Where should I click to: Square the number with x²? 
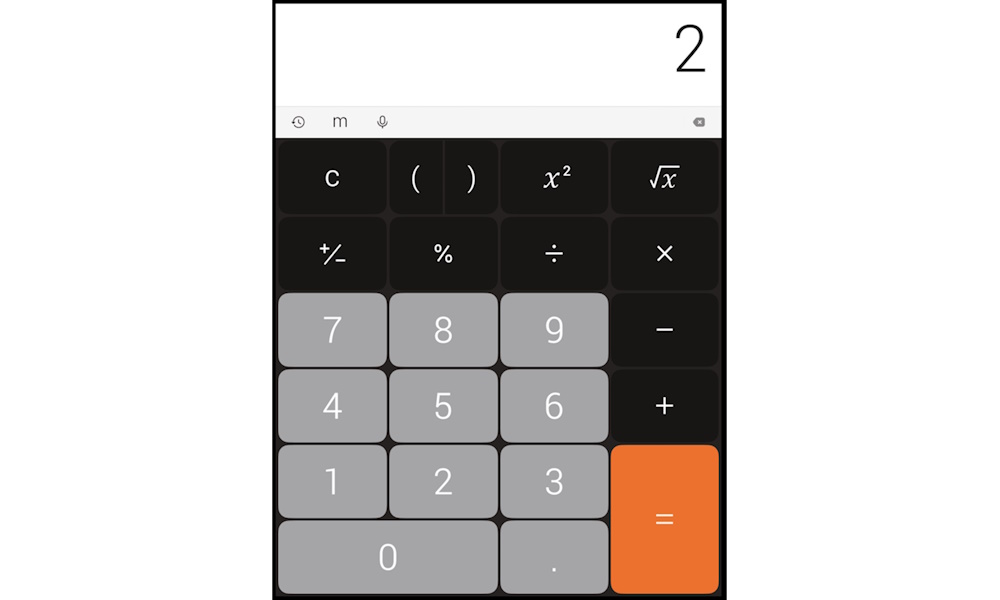[554, 177]
